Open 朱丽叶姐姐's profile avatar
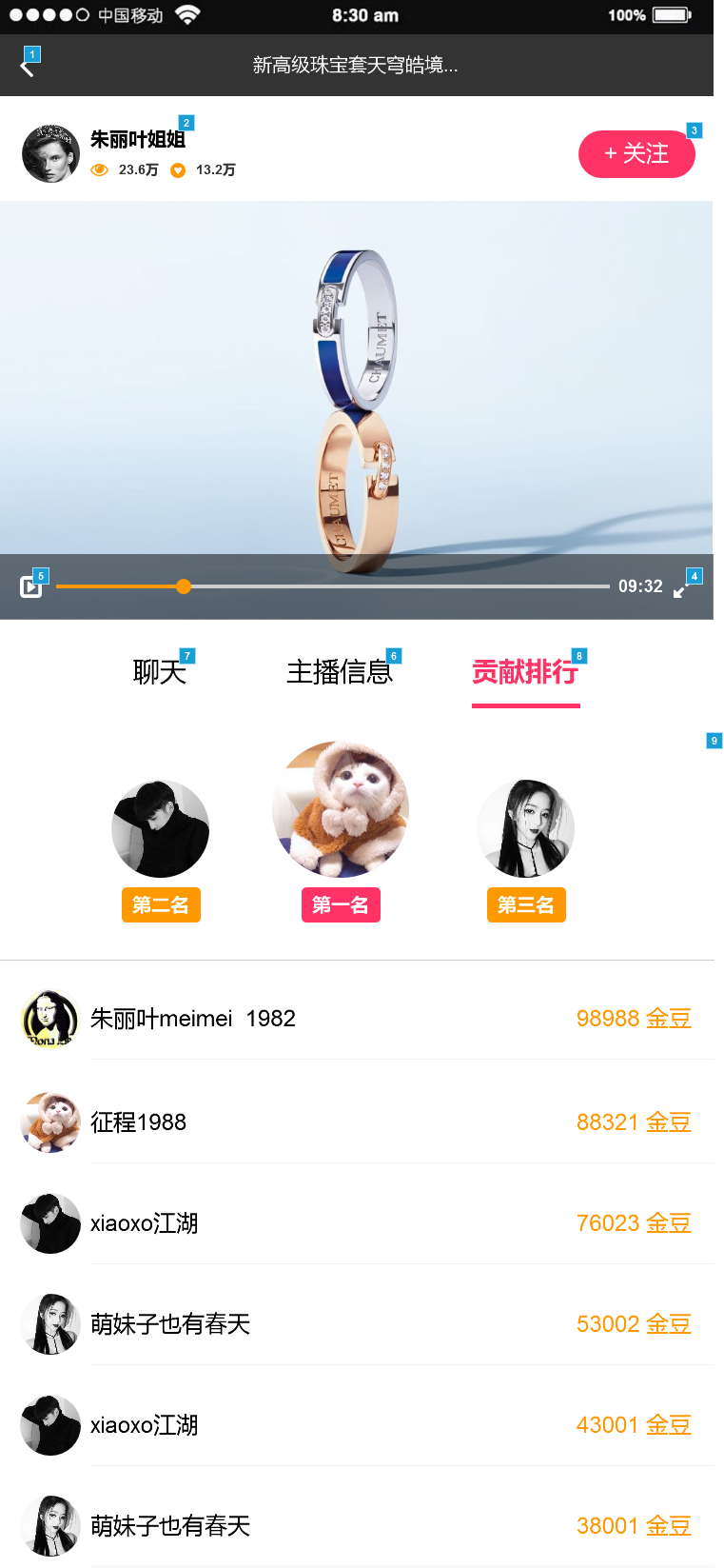The width and height of the screenshot is (724, 1568). tap(50, 153)
